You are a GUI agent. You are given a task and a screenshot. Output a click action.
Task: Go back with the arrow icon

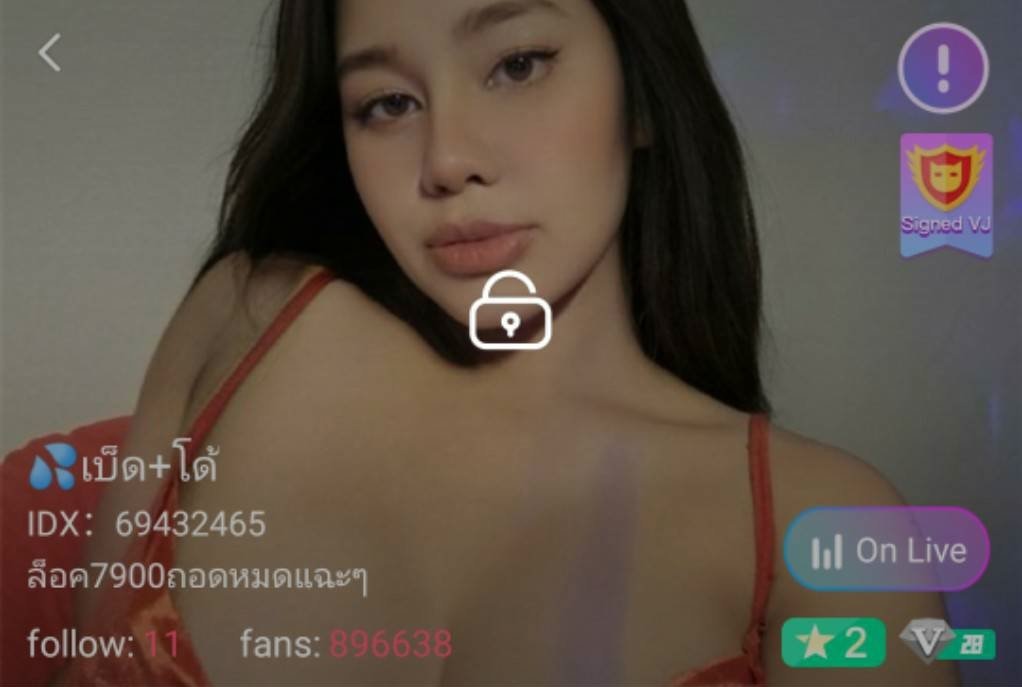coord(50,52)
